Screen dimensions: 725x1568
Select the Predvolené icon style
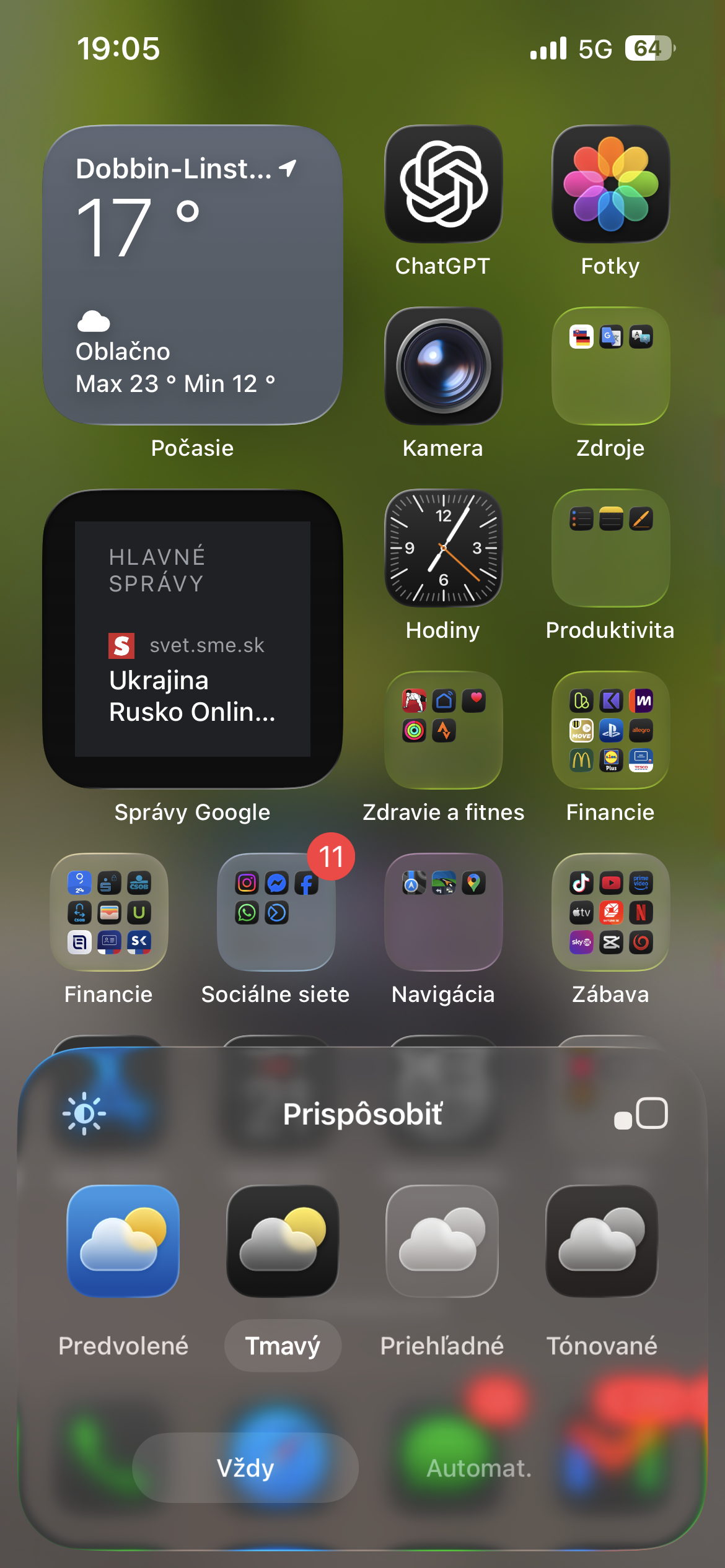tap(123, 1241)
